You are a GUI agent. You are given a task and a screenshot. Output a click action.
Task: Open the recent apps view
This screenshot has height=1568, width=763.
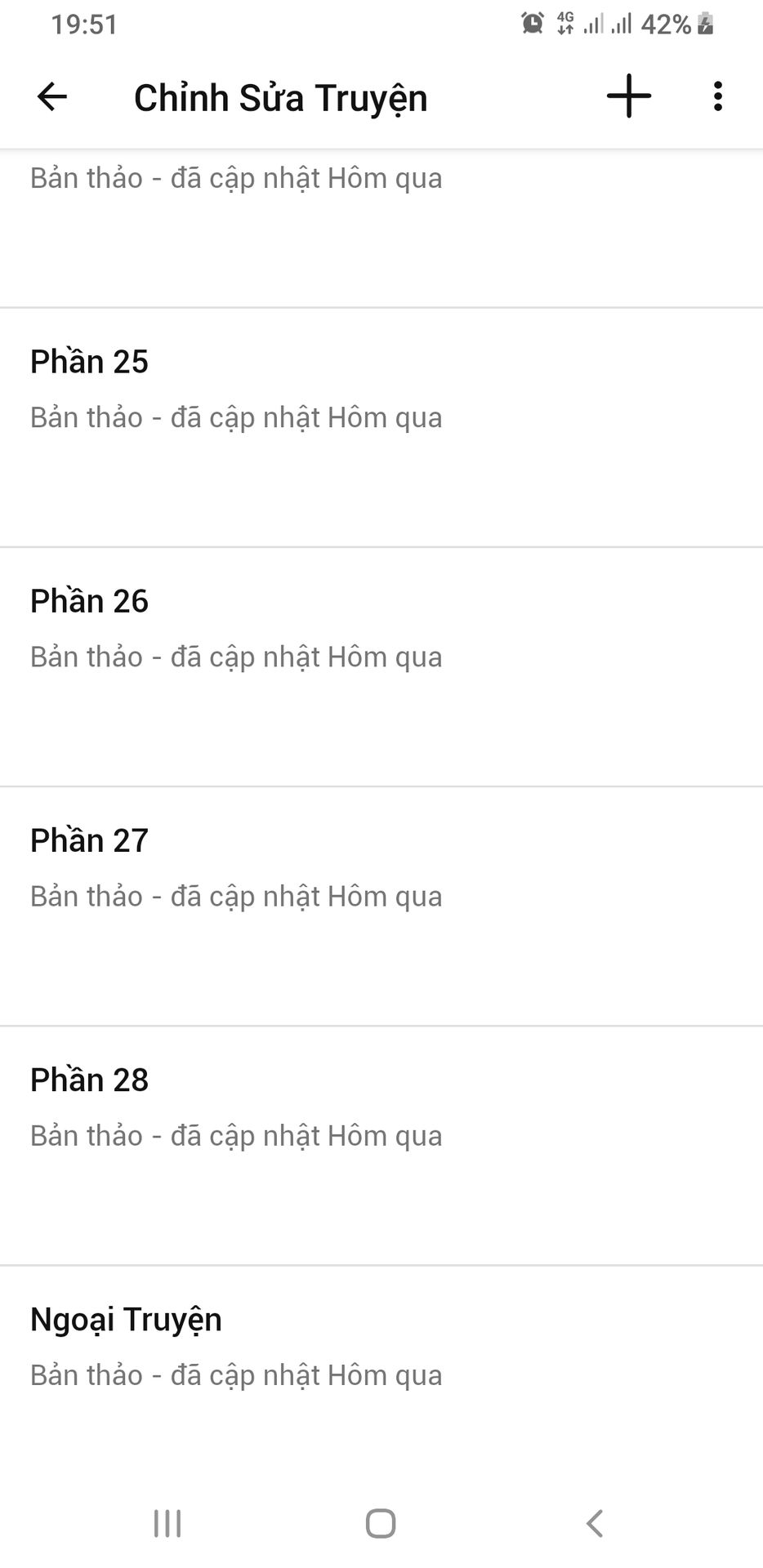tap(167, 1523)
